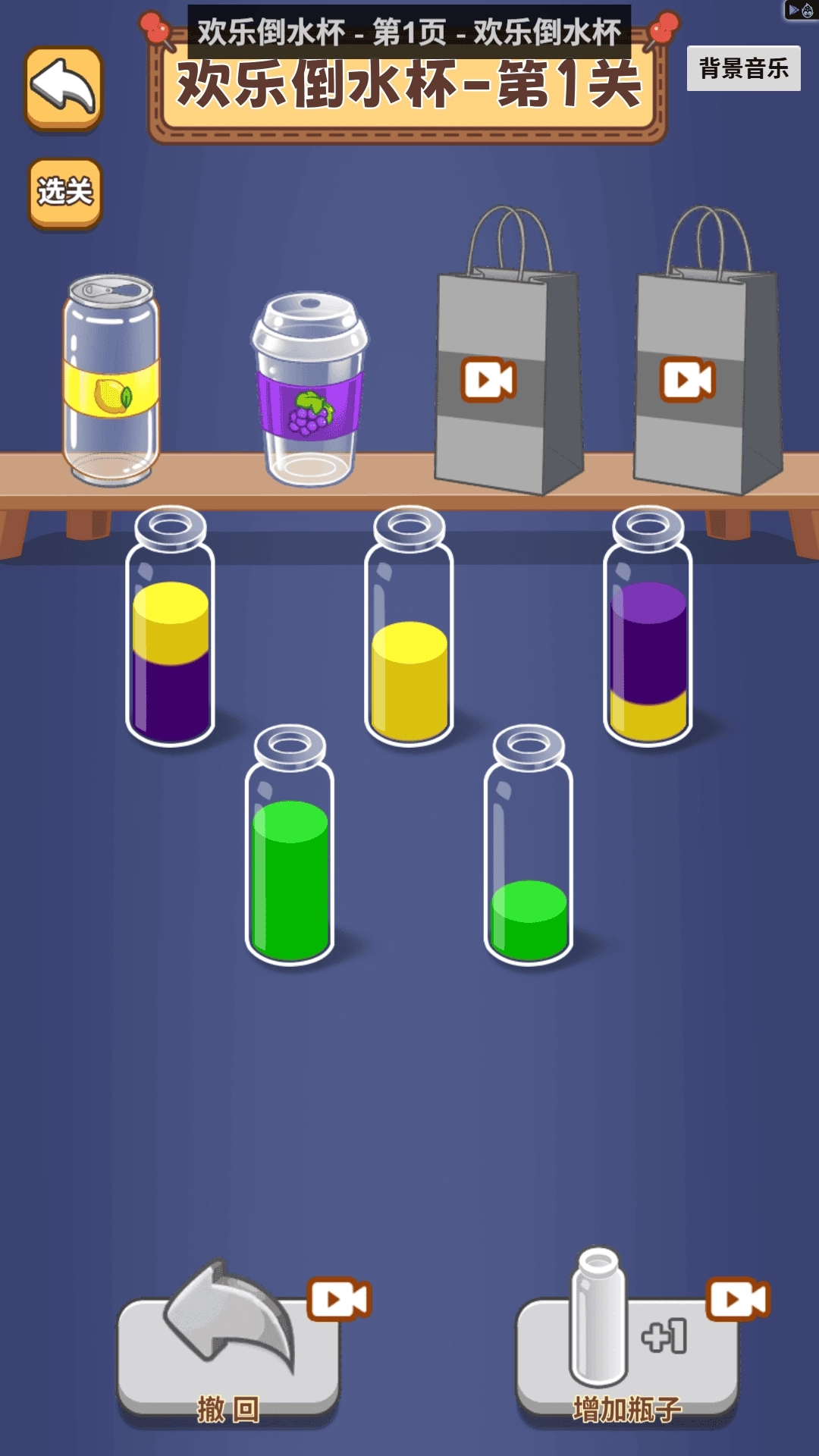The width and height of the screenshot is (819, 1456).
Task: Toggle the 背景音乐 background music button
Action: pos(743,68)
